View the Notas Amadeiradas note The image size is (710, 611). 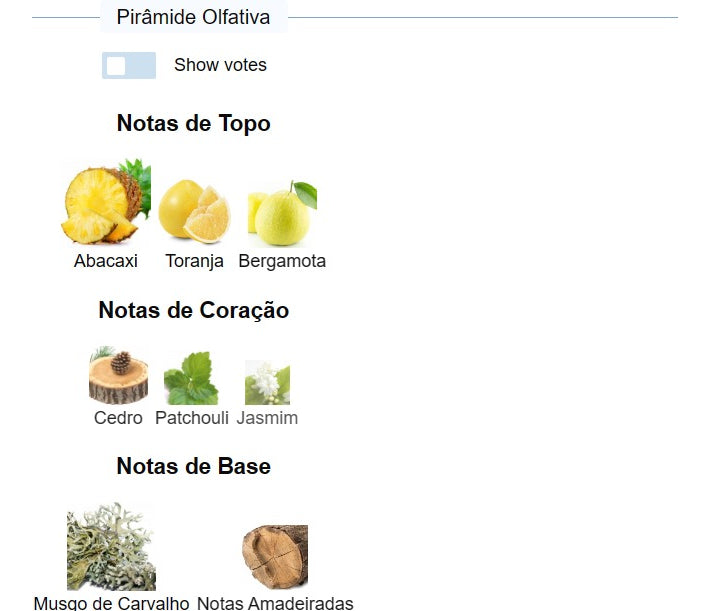(275, 557)
